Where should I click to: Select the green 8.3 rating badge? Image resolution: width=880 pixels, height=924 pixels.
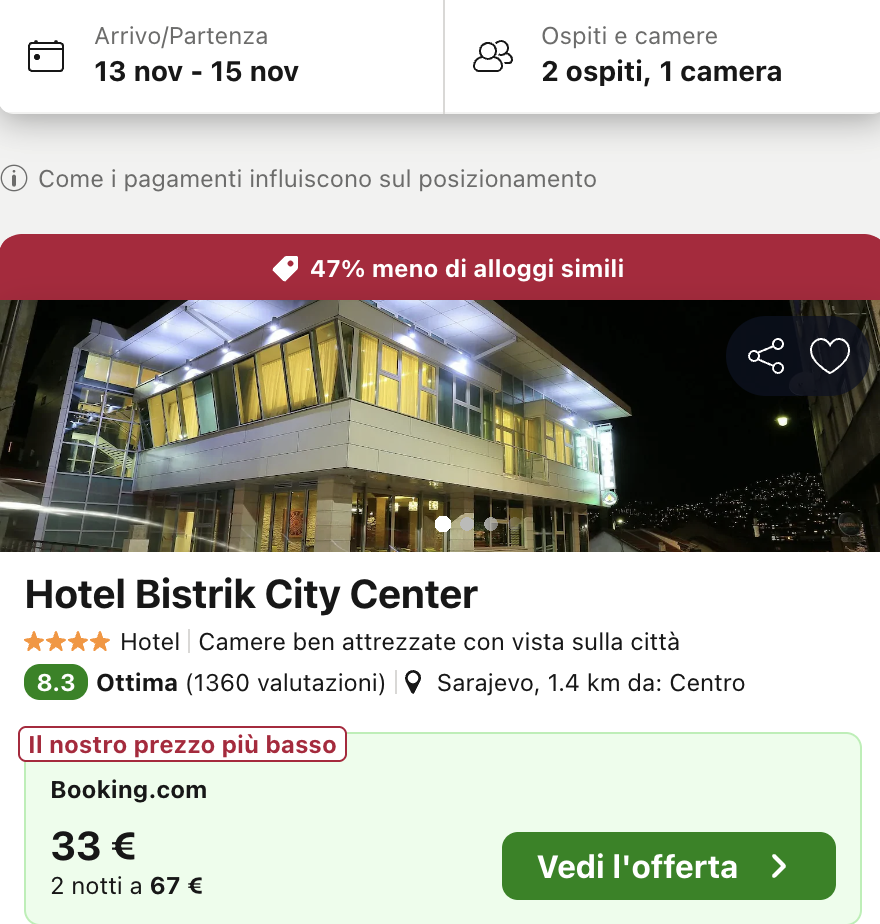point(55,682)
